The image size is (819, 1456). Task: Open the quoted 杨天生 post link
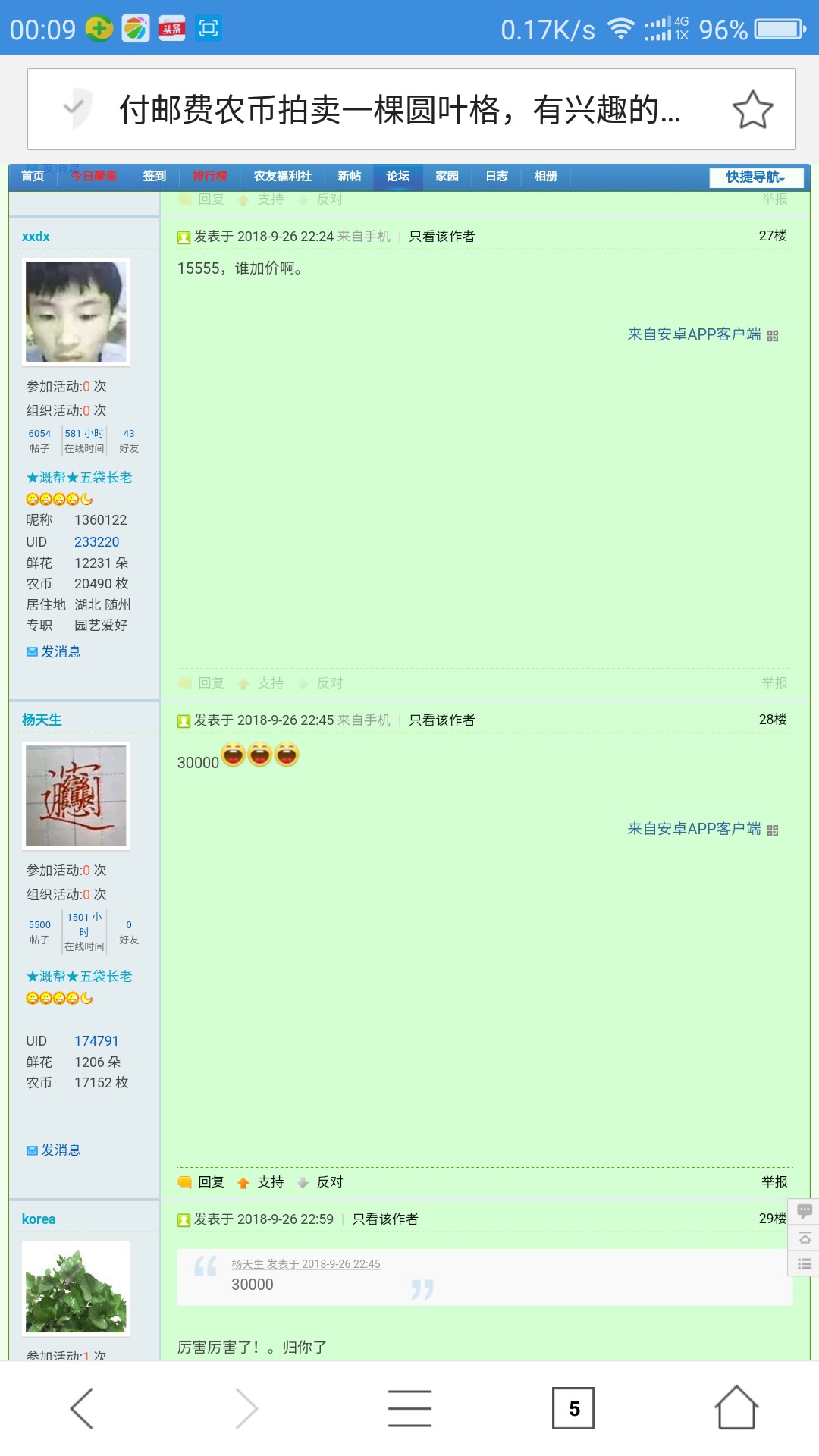(x=306, y=1264)
